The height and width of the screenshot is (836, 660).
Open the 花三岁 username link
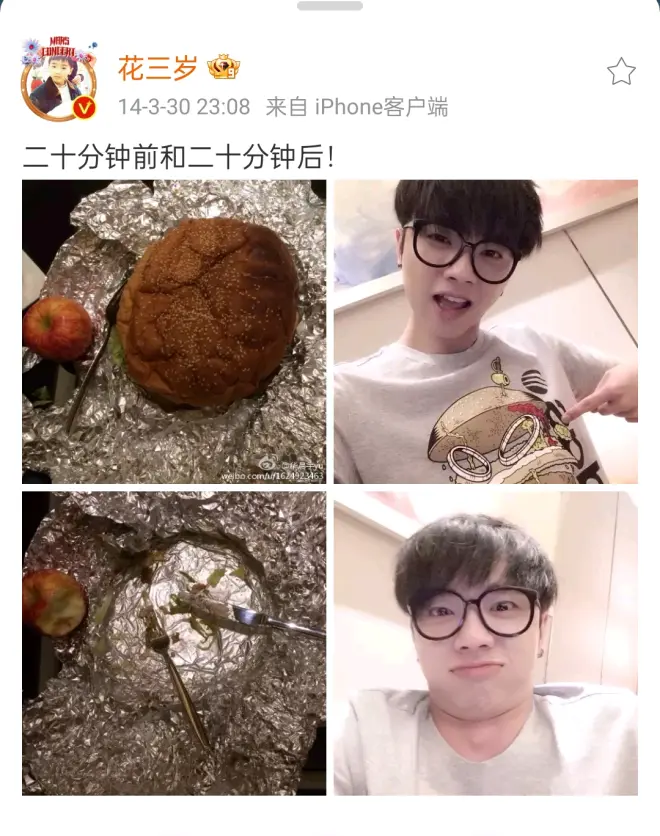pos(157,68)
